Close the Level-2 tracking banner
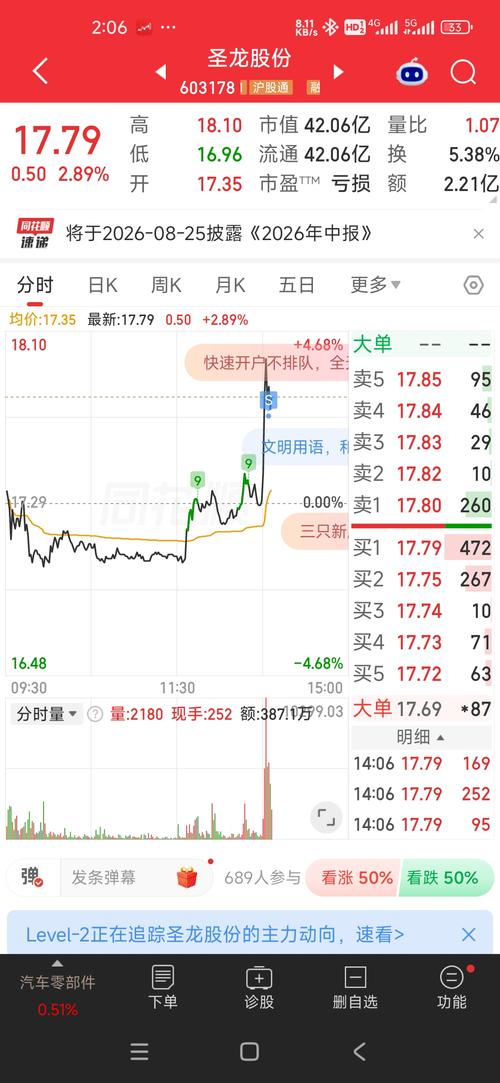The image size is (500, 1083). click(468, 935)
